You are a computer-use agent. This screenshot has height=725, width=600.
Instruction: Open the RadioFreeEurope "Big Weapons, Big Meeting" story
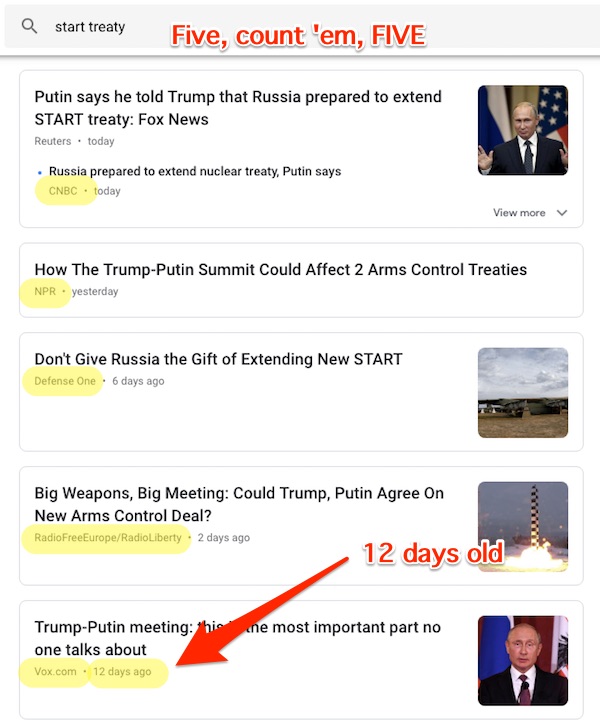(238, 504)
